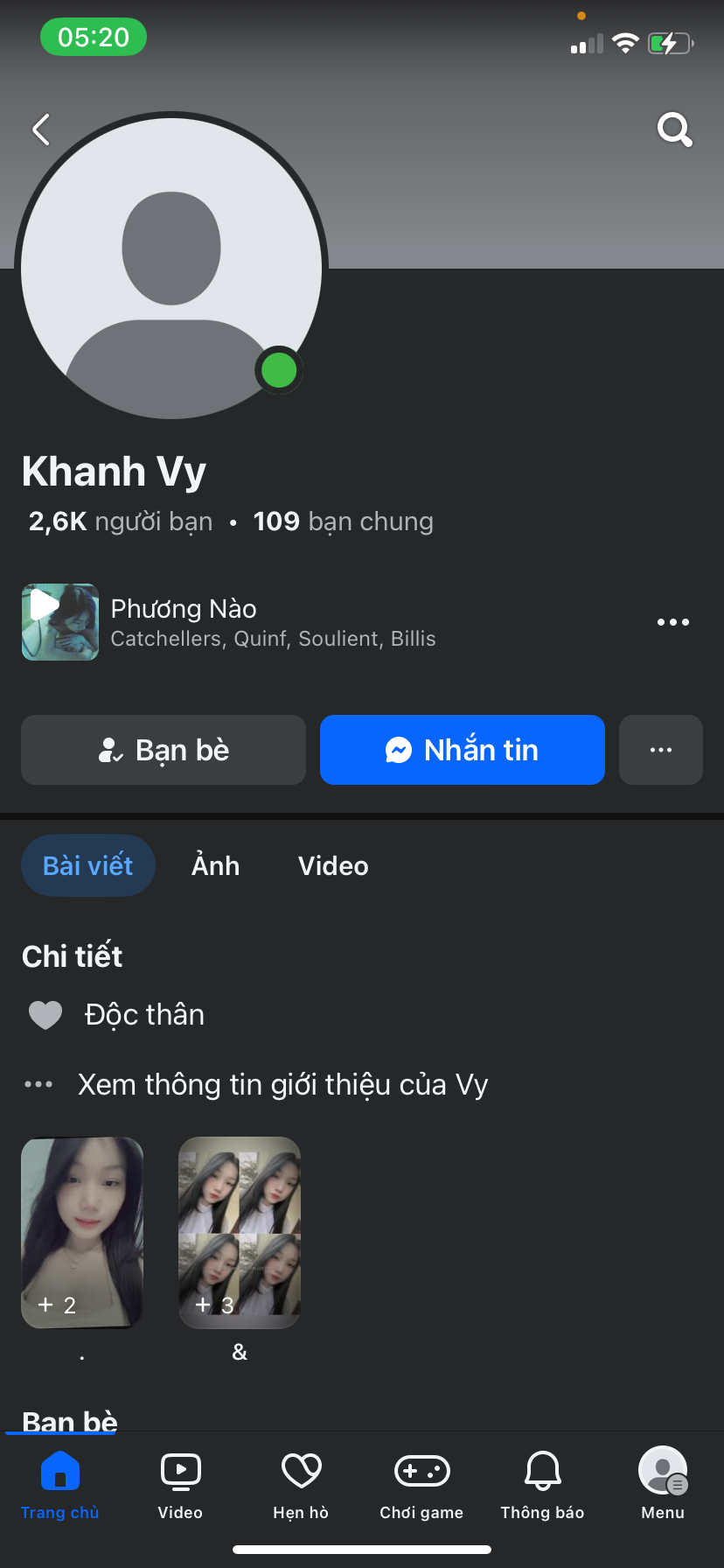Open options for song Phương Nào

click(672, 622)
